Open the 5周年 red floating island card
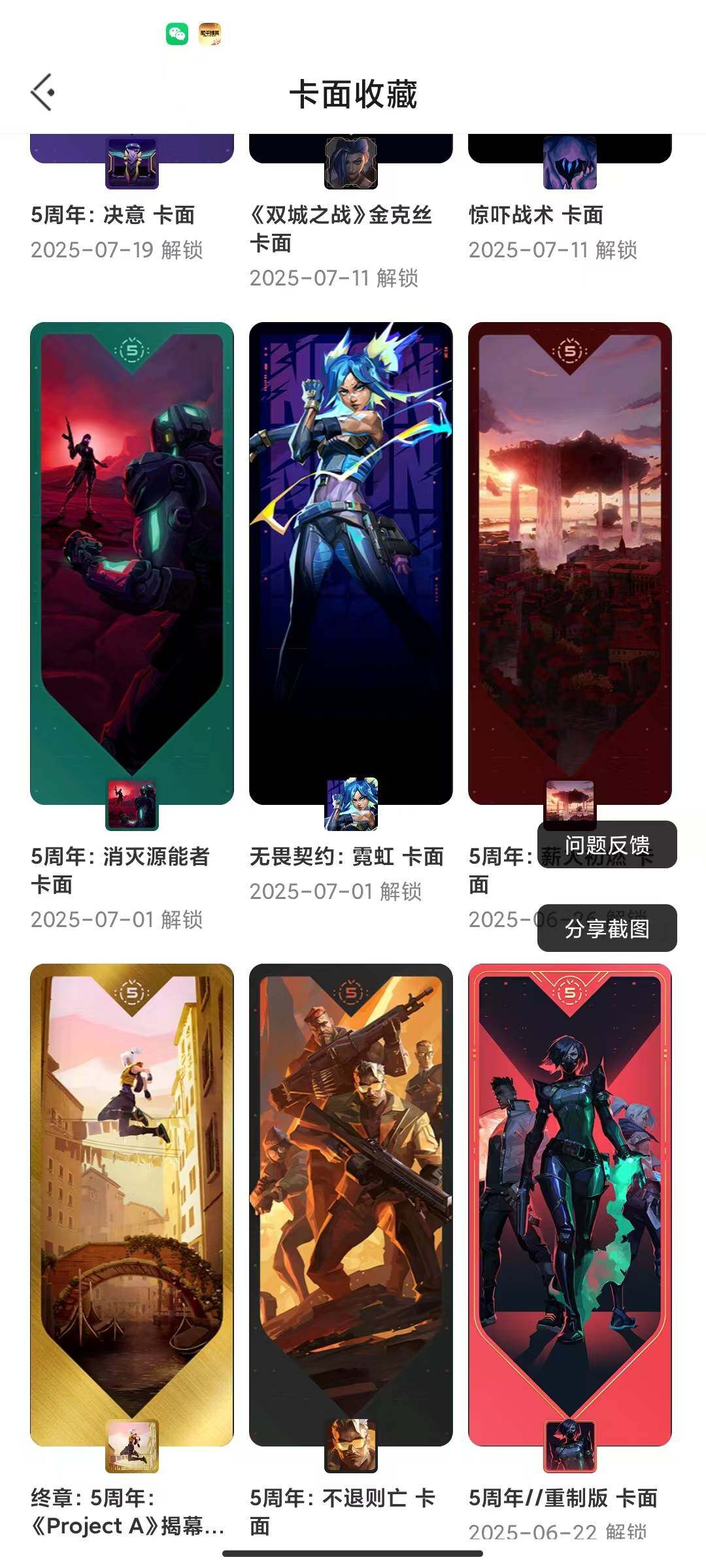Screen dimensions: 706x1568 coord(569,562)
